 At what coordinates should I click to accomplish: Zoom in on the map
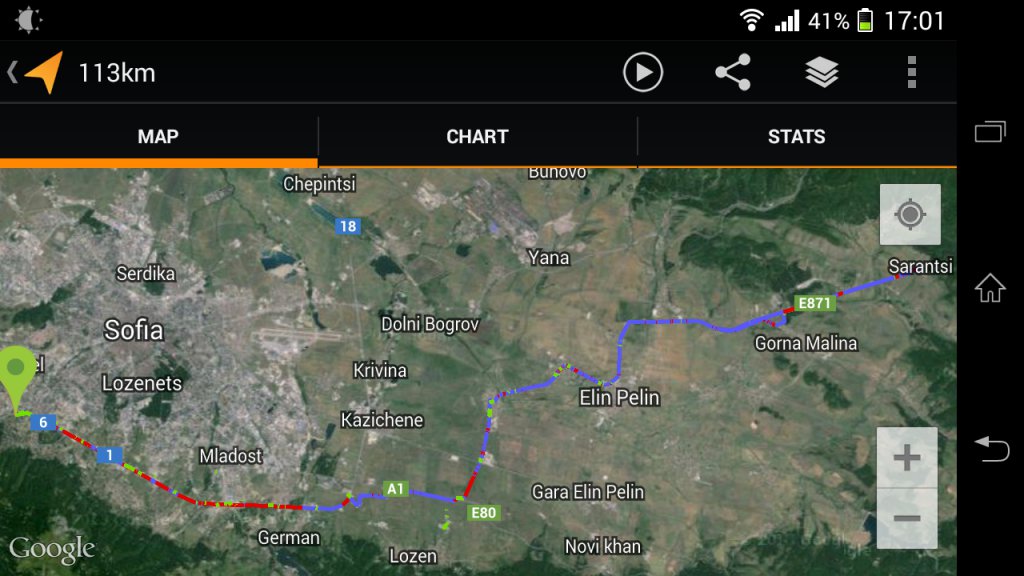point(907,459)
